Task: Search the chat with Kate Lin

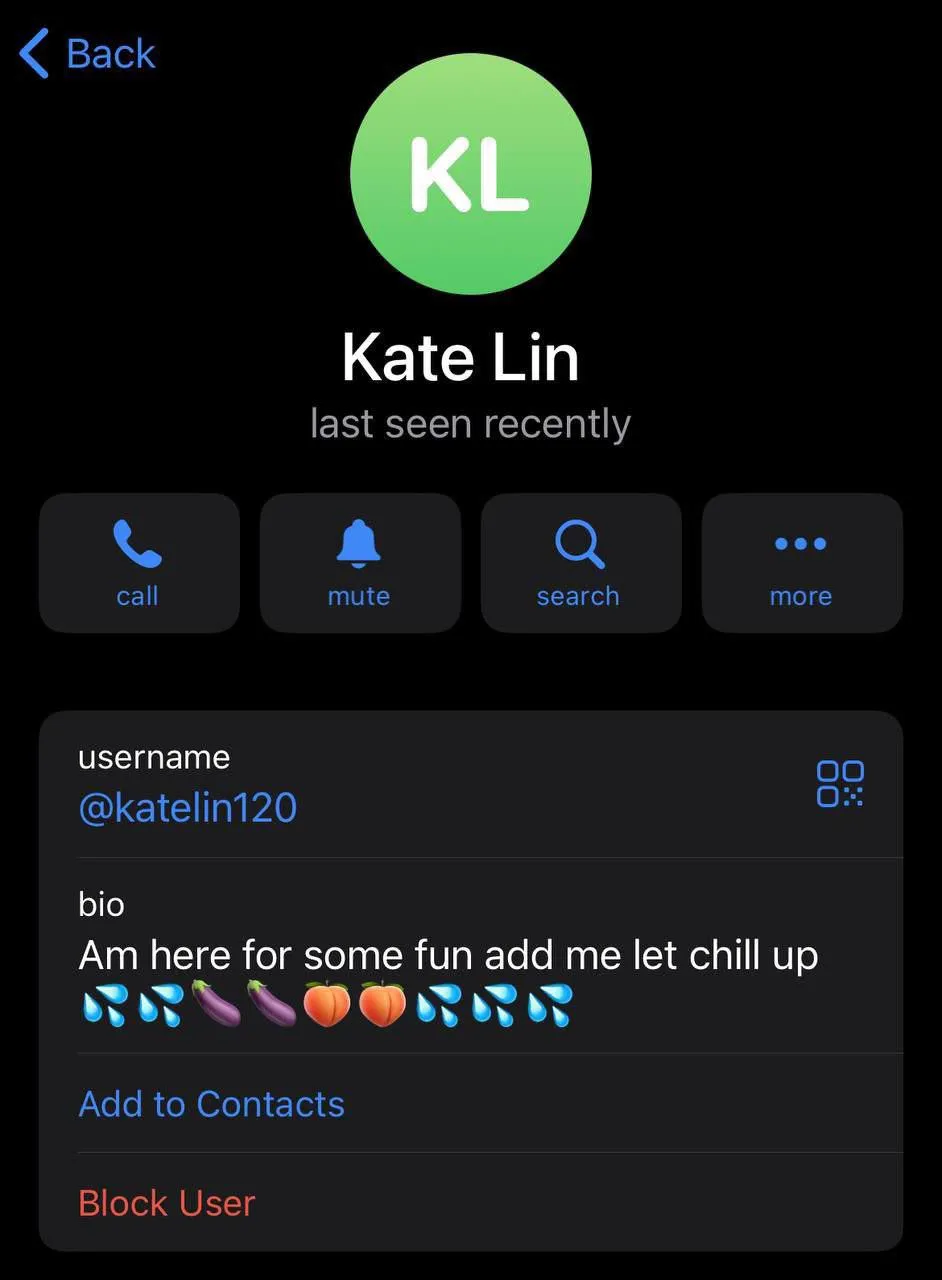Action: [580, 563]
